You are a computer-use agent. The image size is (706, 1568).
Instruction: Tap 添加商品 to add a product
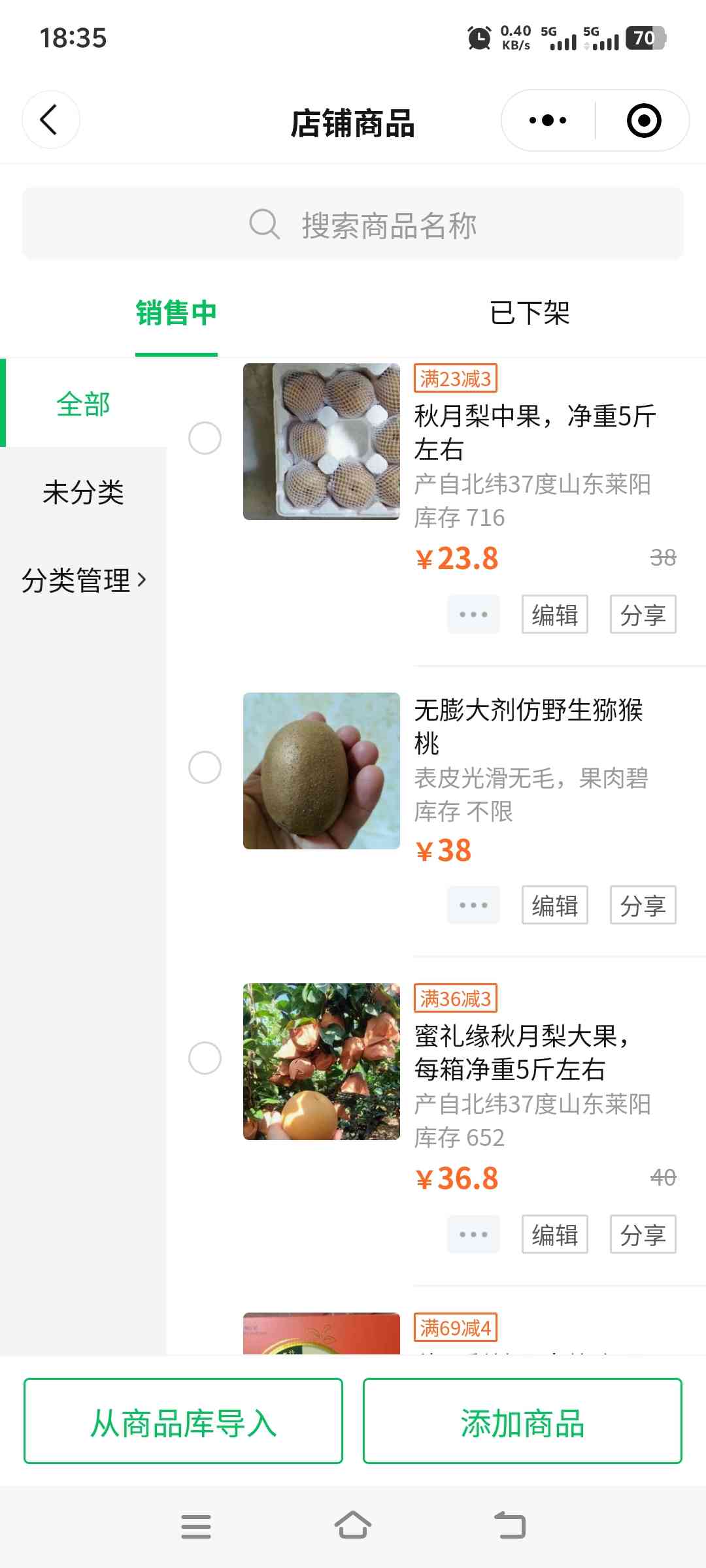[x=522, y=1421]
